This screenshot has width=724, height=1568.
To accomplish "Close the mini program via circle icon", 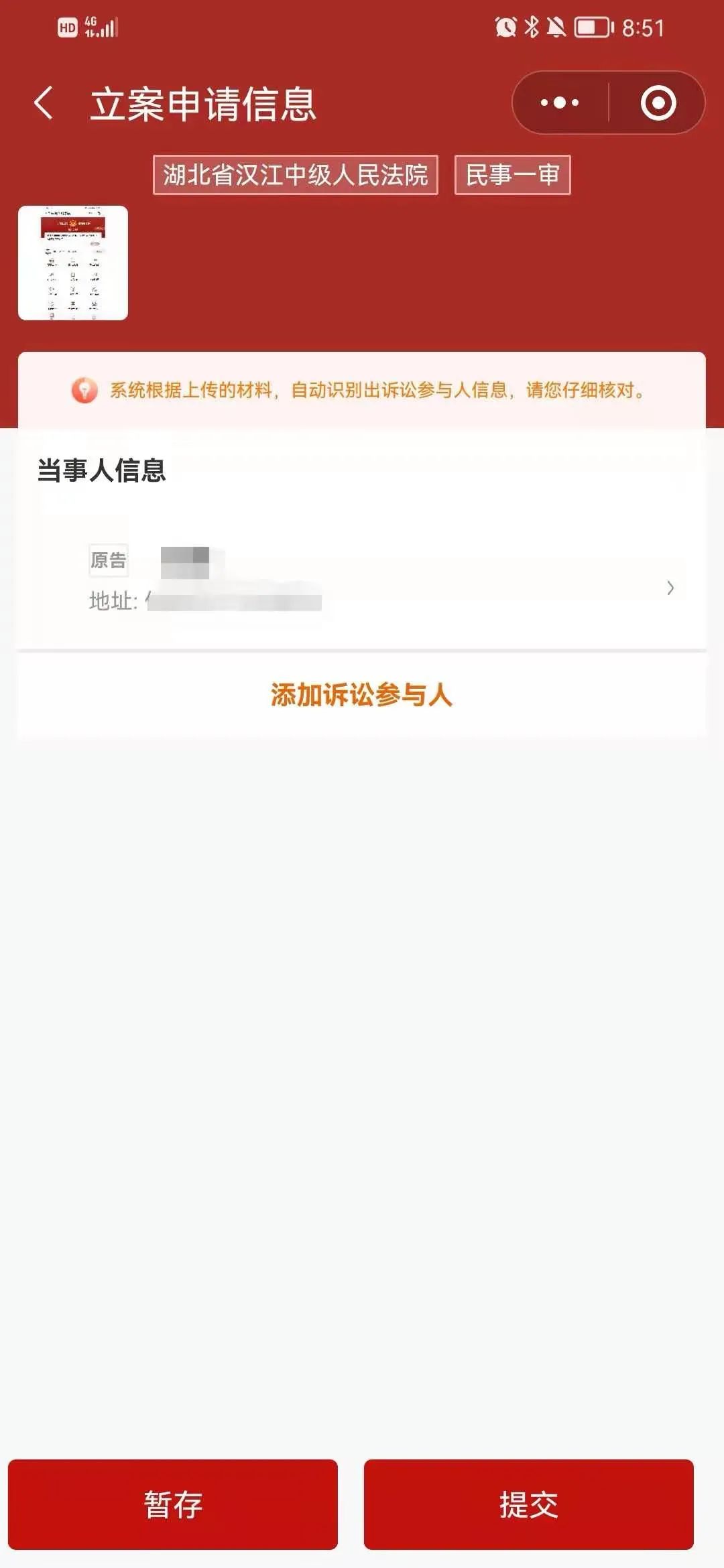I will pyautogui.click(x=658, y=103).
